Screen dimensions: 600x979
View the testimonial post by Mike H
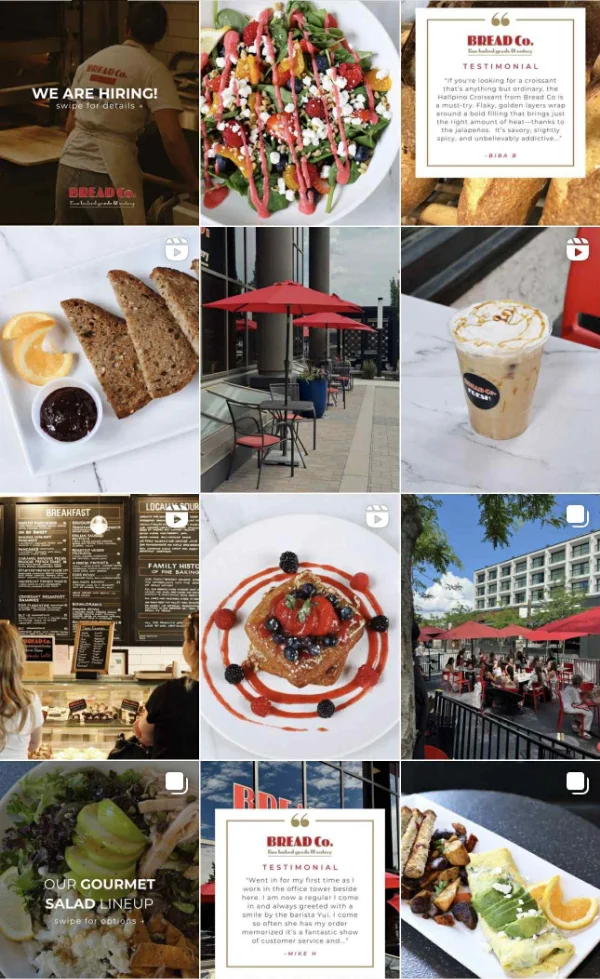click(299, 870)
